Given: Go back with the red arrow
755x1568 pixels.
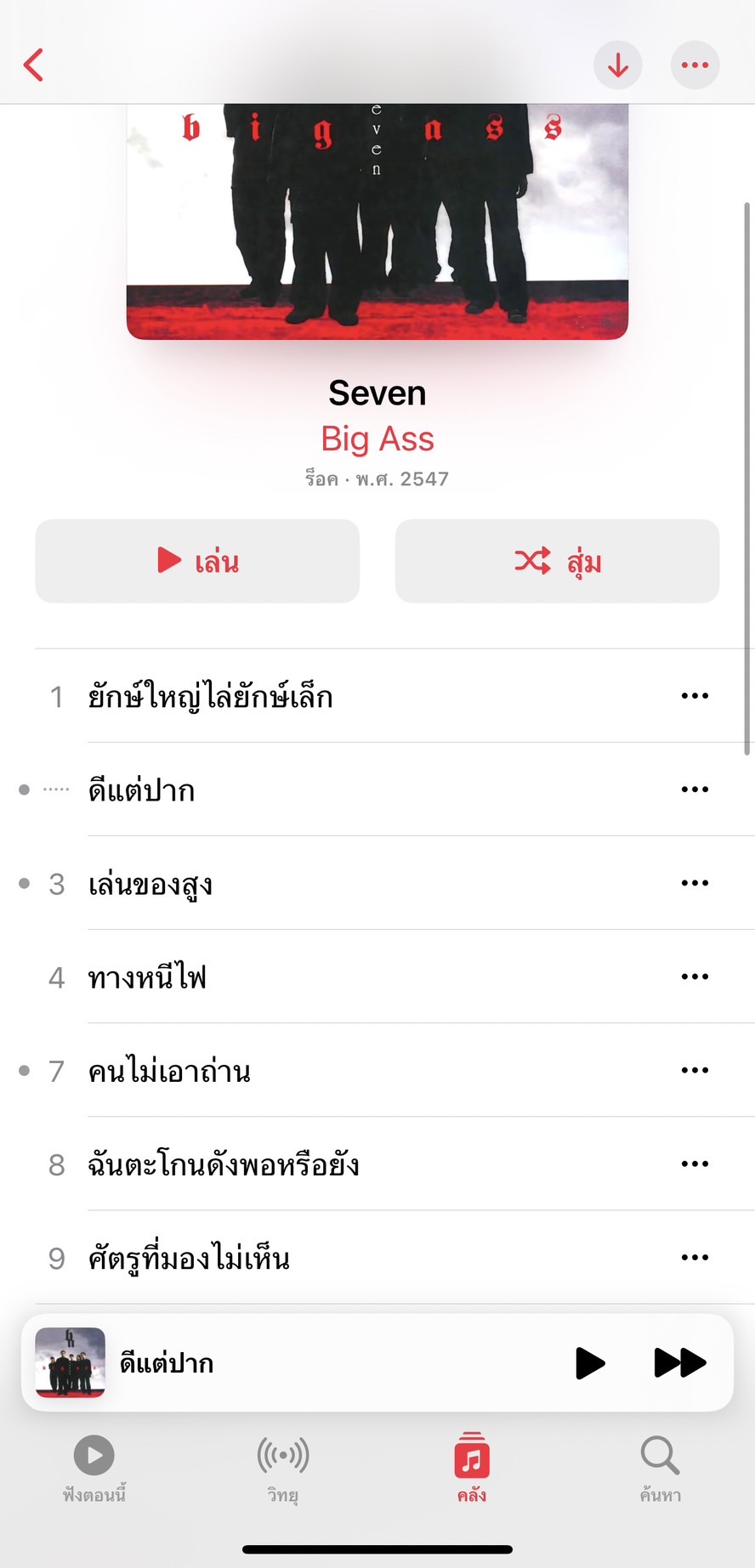Looking at the screenshot, I should [x=33, y=65].
